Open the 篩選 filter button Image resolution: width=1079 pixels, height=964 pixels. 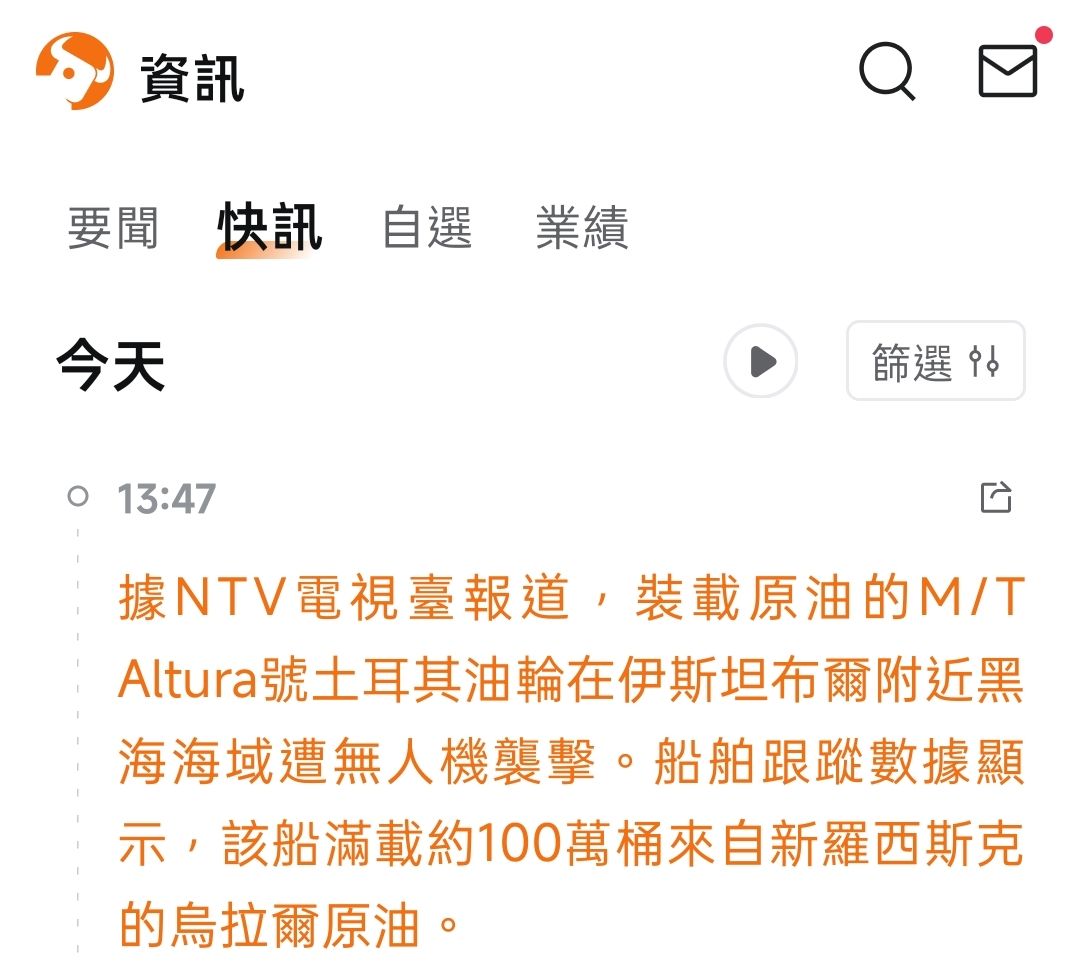(935, 361)
